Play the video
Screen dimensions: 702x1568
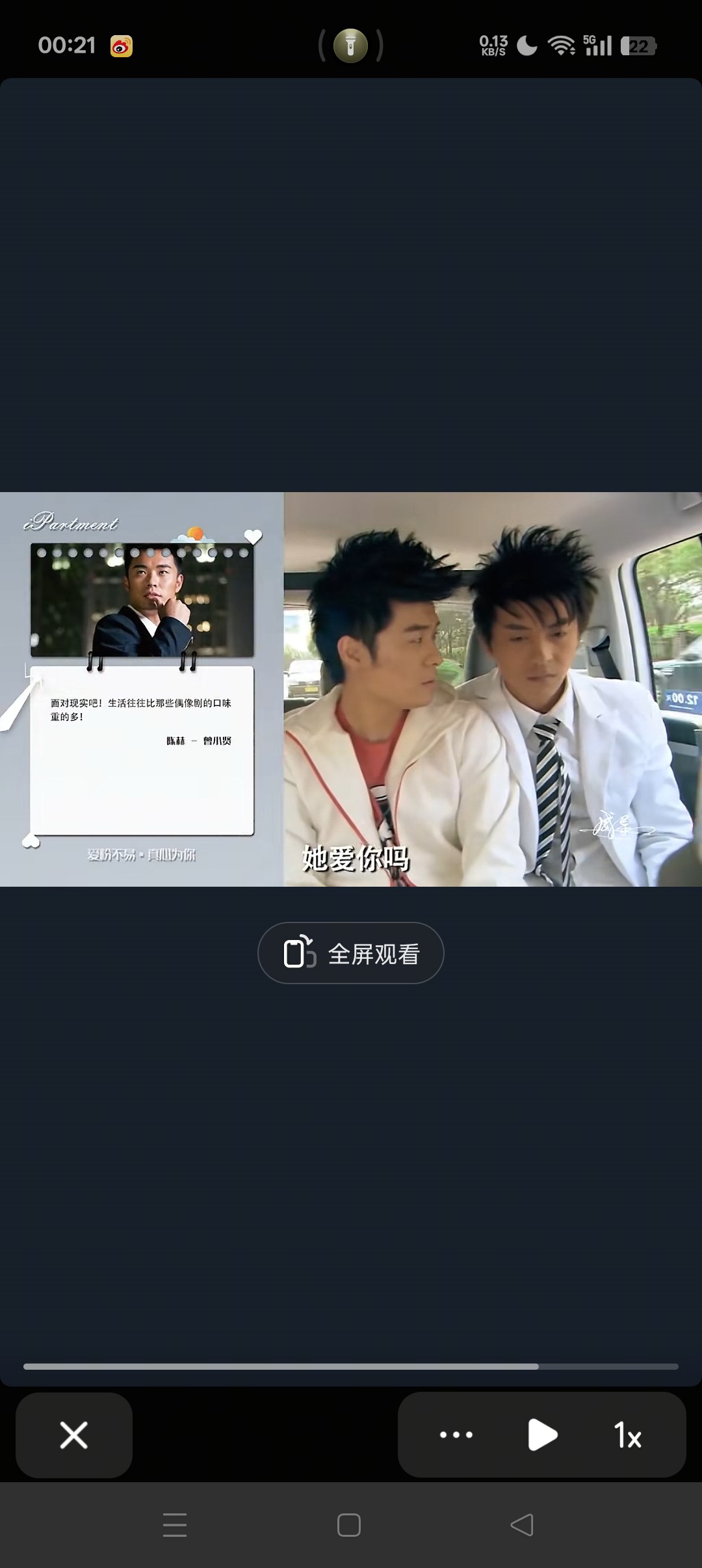tap(542, 1435)
